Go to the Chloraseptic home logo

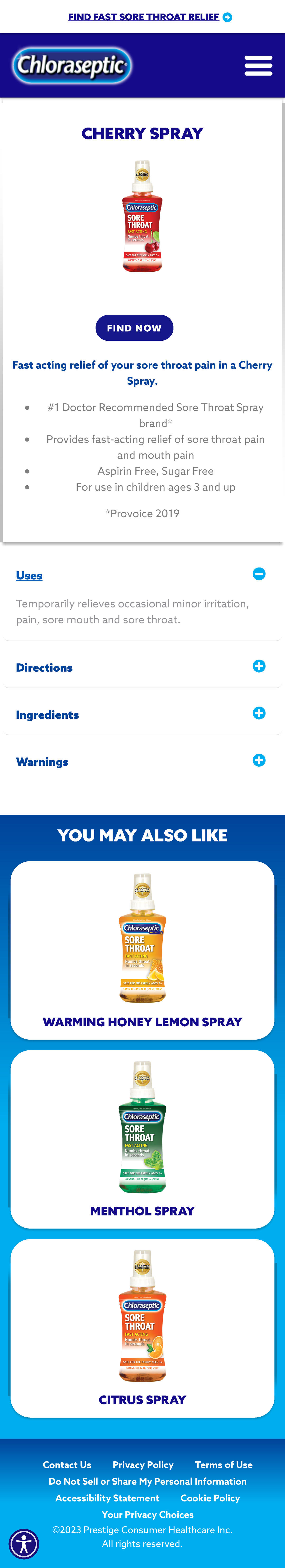click(72, 65)
